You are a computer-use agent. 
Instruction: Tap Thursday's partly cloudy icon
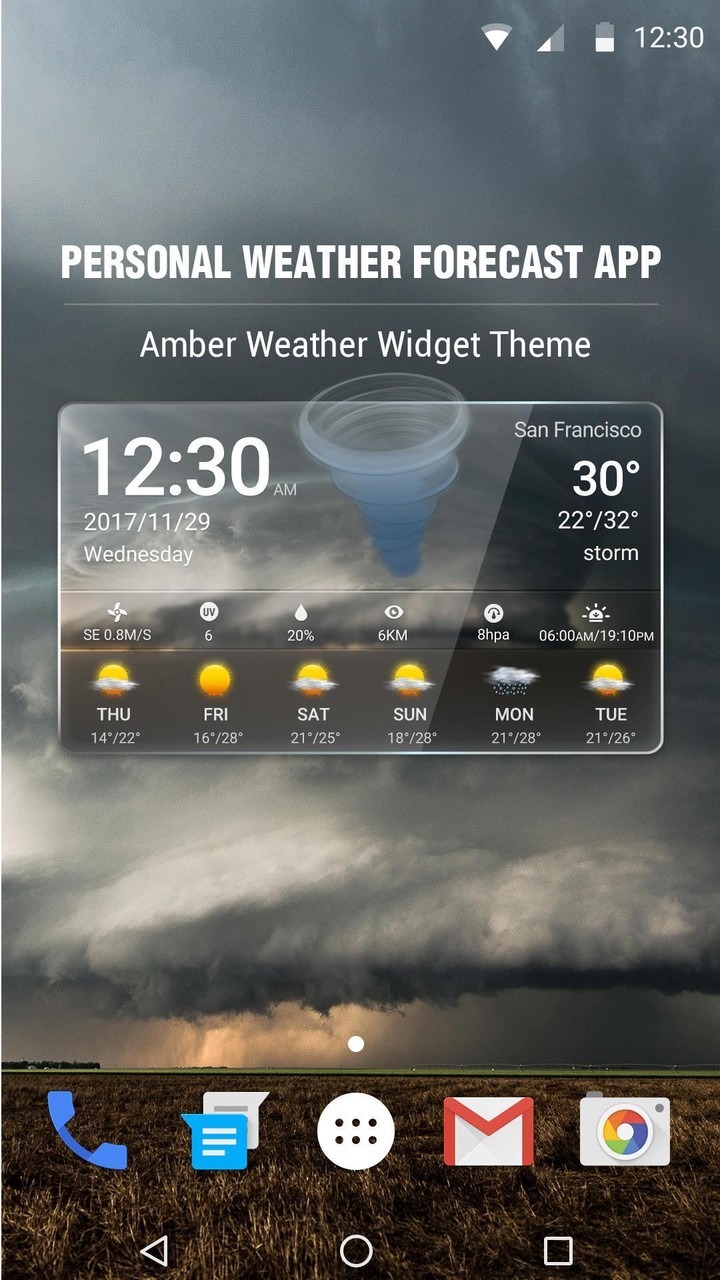point(113,680)
